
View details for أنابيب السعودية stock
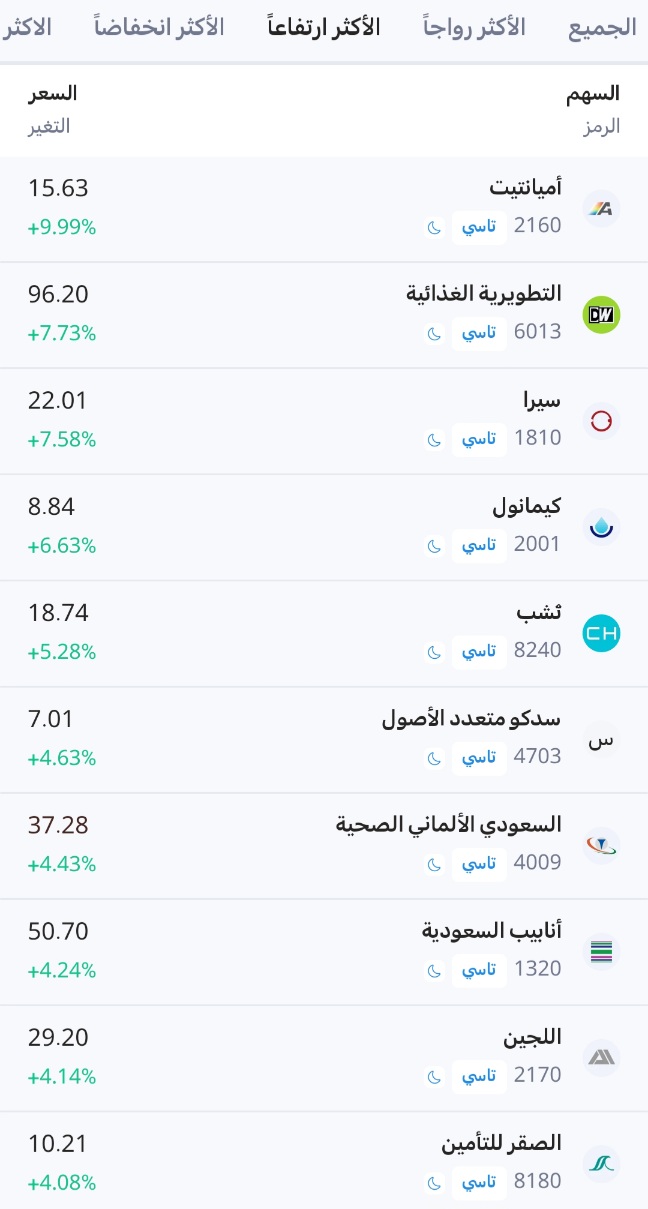[x=324, y=950]
